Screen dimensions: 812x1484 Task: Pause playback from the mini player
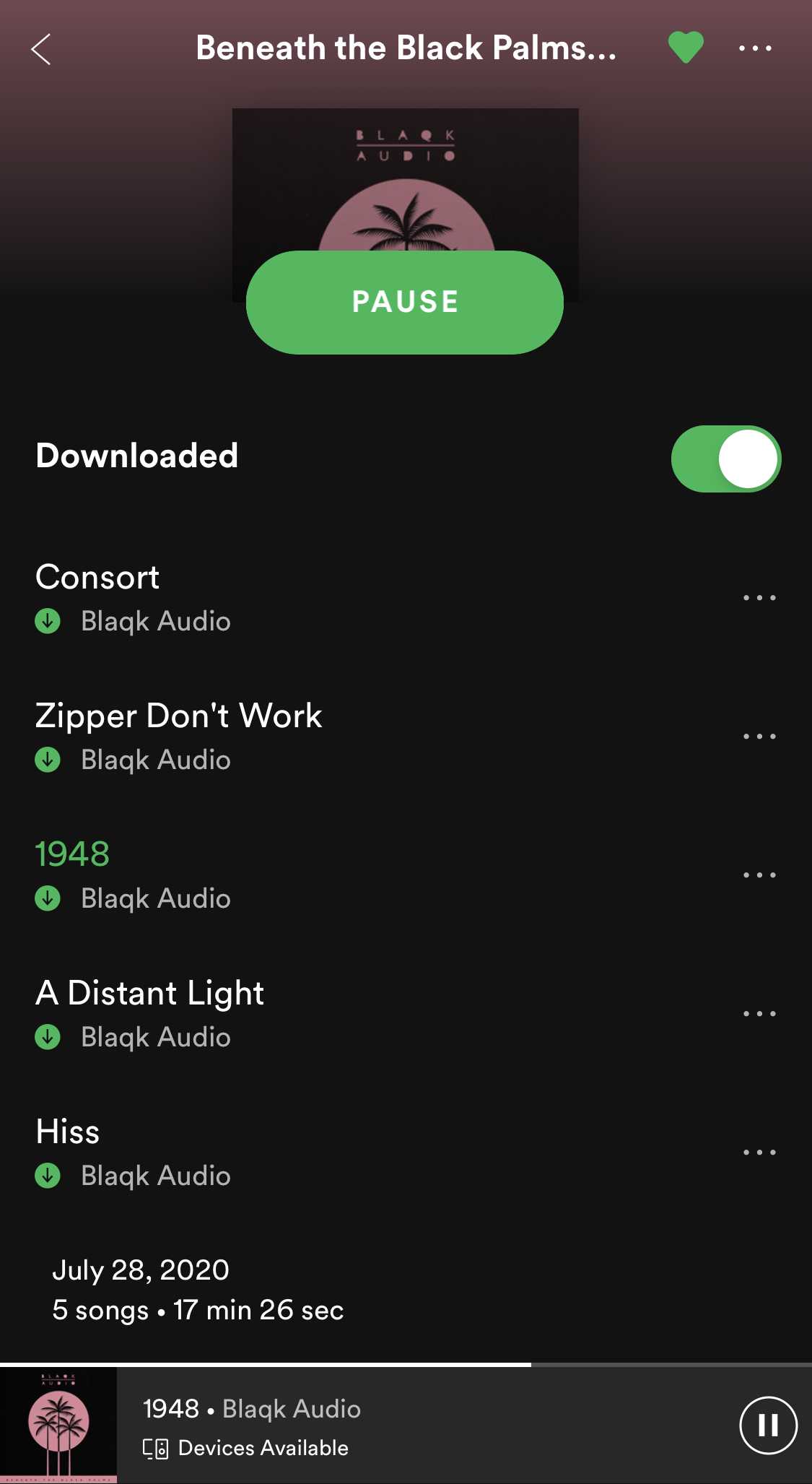(768, 1425)
